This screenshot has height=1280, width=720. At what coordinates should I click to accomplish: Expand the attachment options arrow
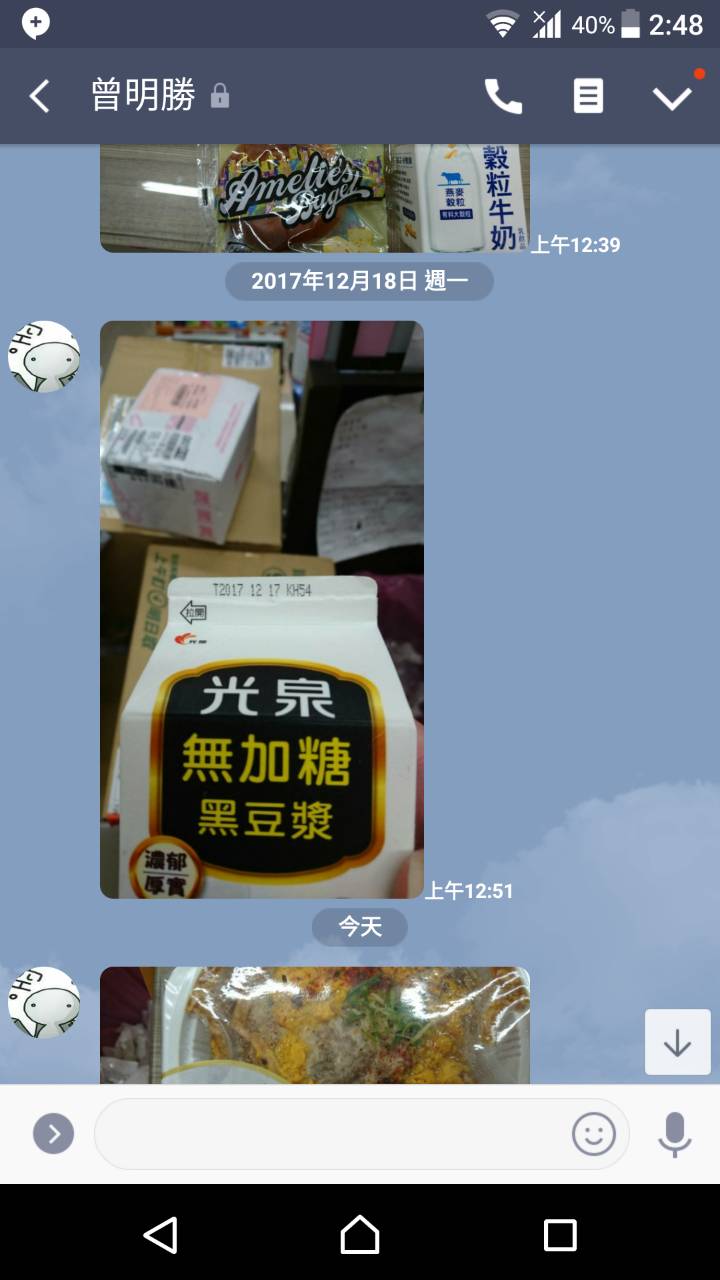point(54,1134)
